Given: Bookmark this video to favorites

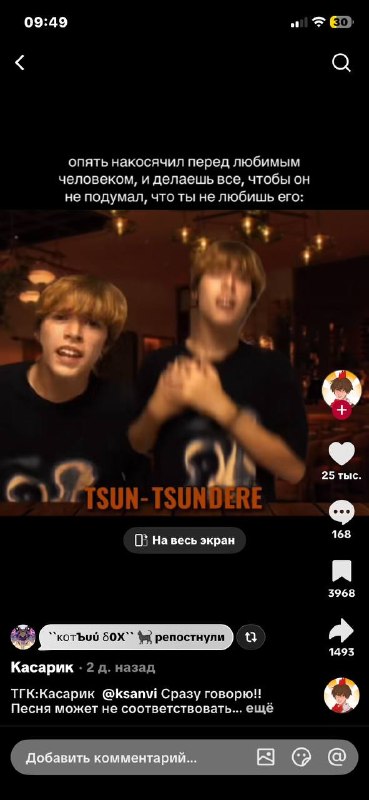Looking at the screenshot, I should [x=341, y=571].
